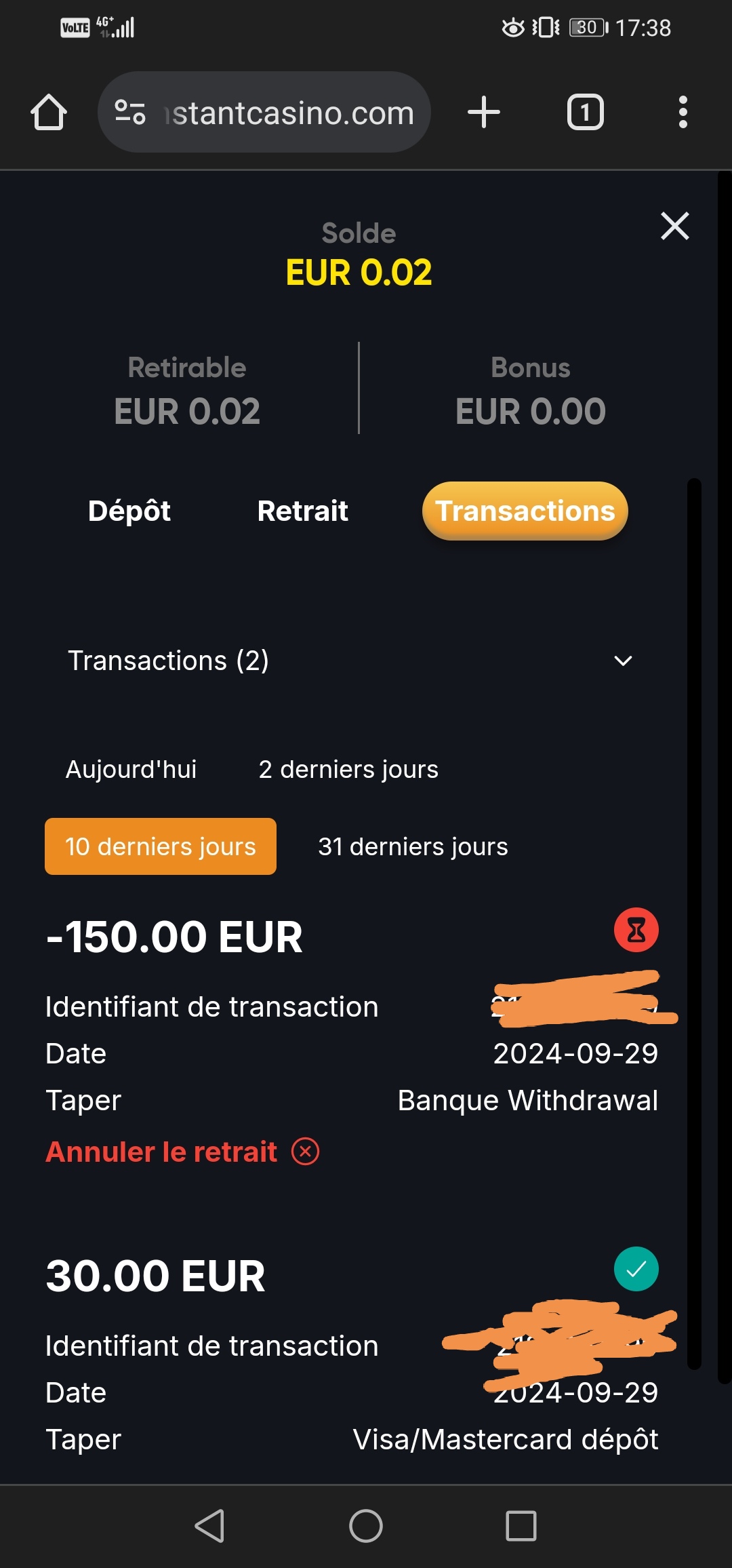Image resolution: width=732 pixels, height=1568 pixels.
Task: Switch to the Retrait tab
Action: [302, 511]
